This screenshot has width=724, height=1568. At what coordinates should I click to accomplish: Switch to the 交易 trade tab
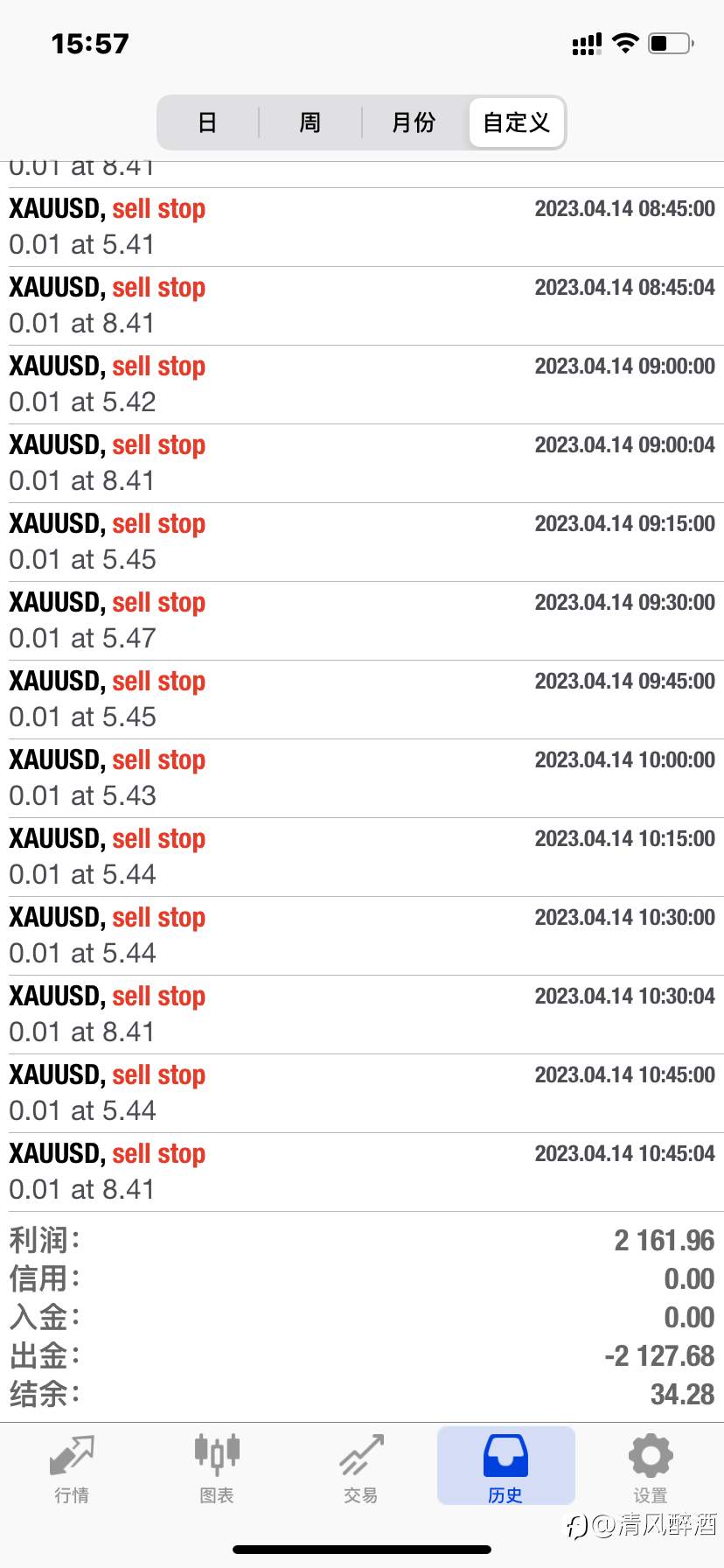[x=361, y=1469]
